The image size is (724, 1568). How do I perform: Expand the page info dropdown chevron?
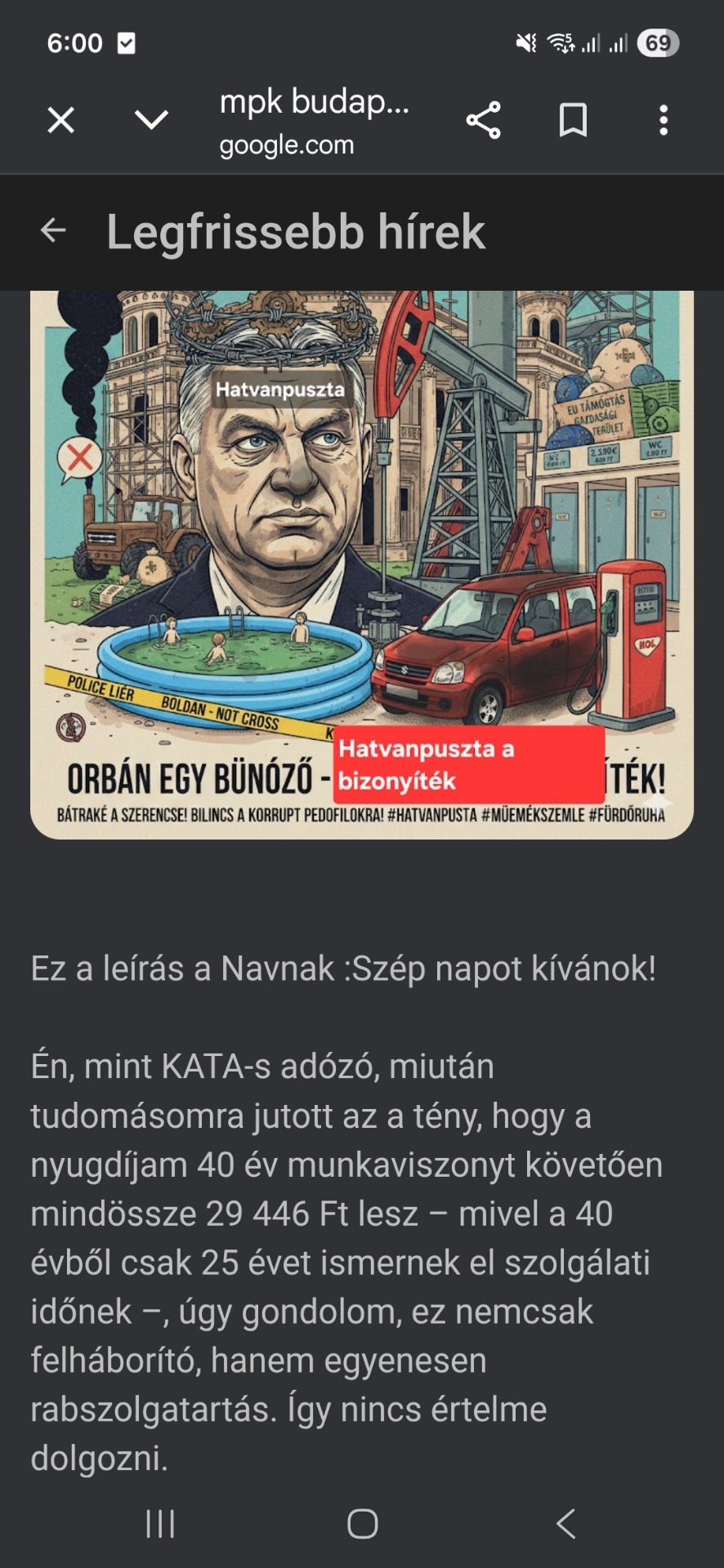[x=151, y=120]
